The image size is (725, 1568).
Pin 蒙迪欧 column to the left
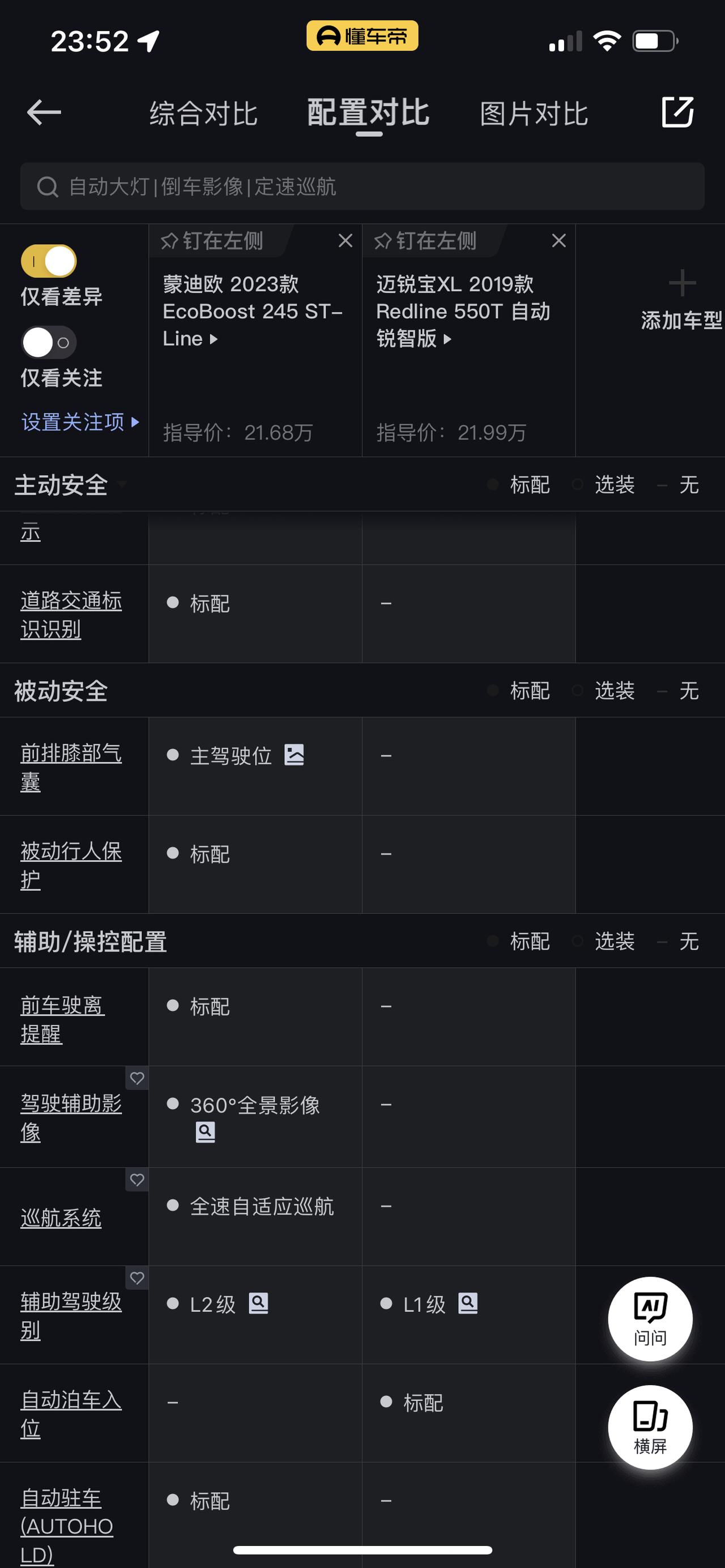click(212, 241)
